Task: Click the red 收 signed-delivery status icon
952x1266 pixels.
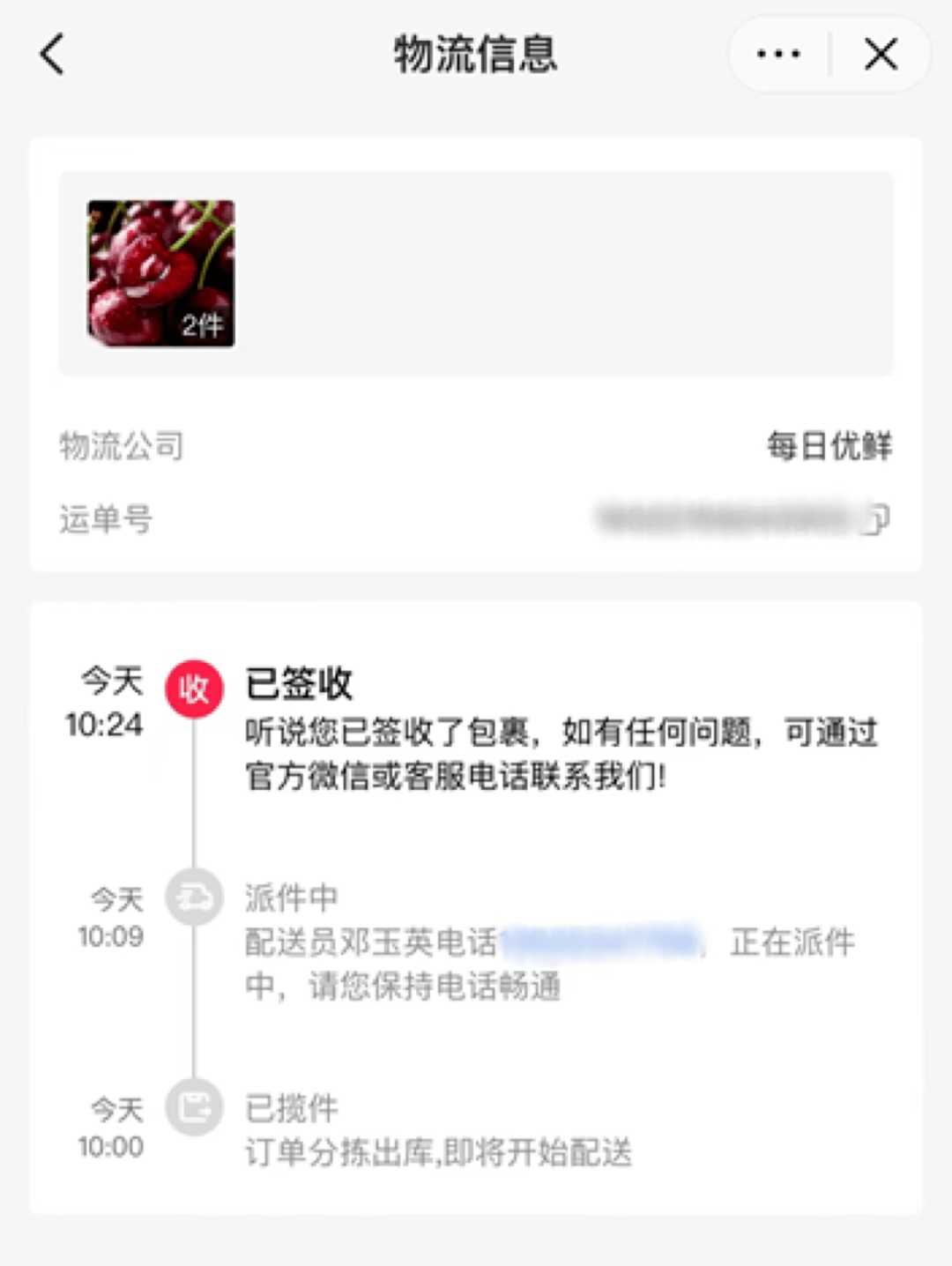Action: coord(194,689)
